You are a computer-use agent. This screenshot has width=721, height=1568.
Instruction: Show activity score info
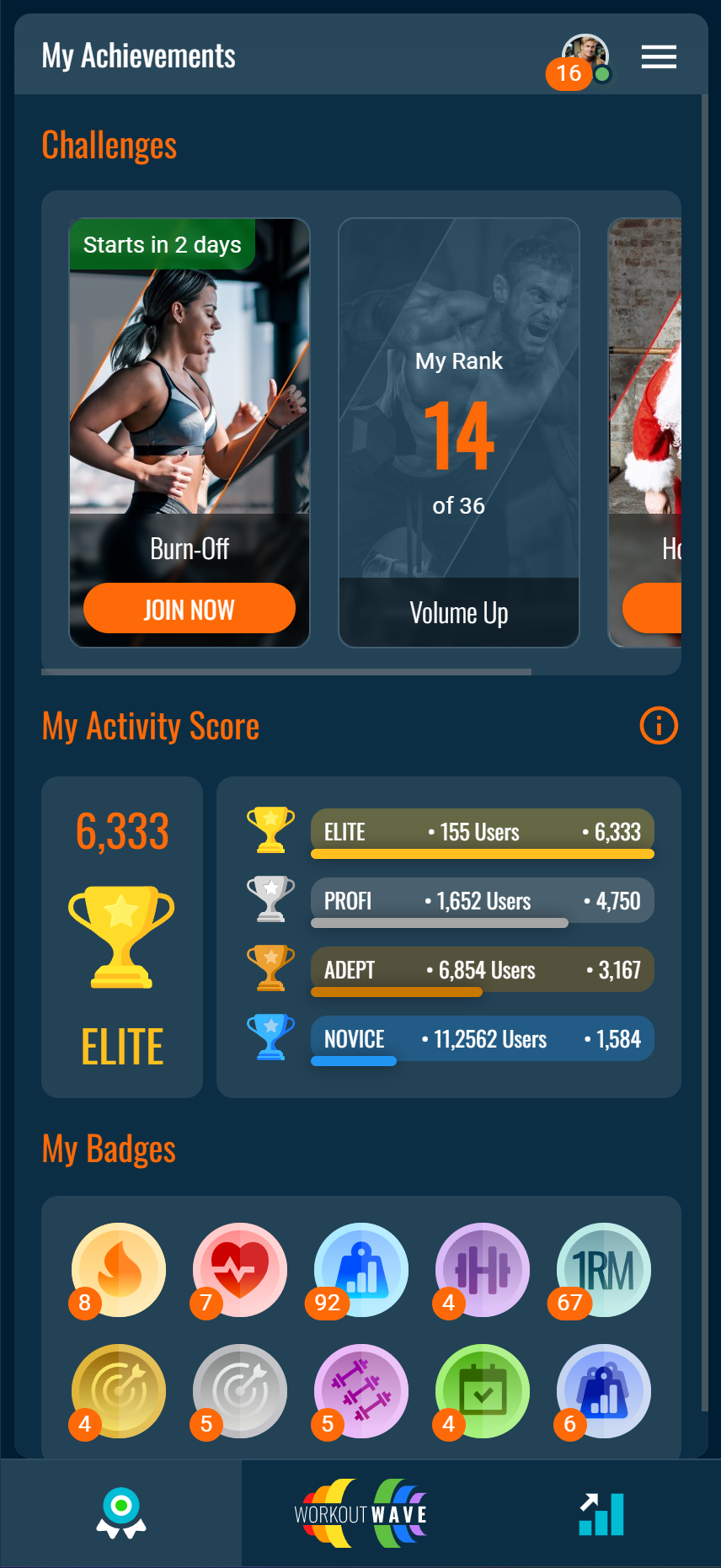click(659, 725)
